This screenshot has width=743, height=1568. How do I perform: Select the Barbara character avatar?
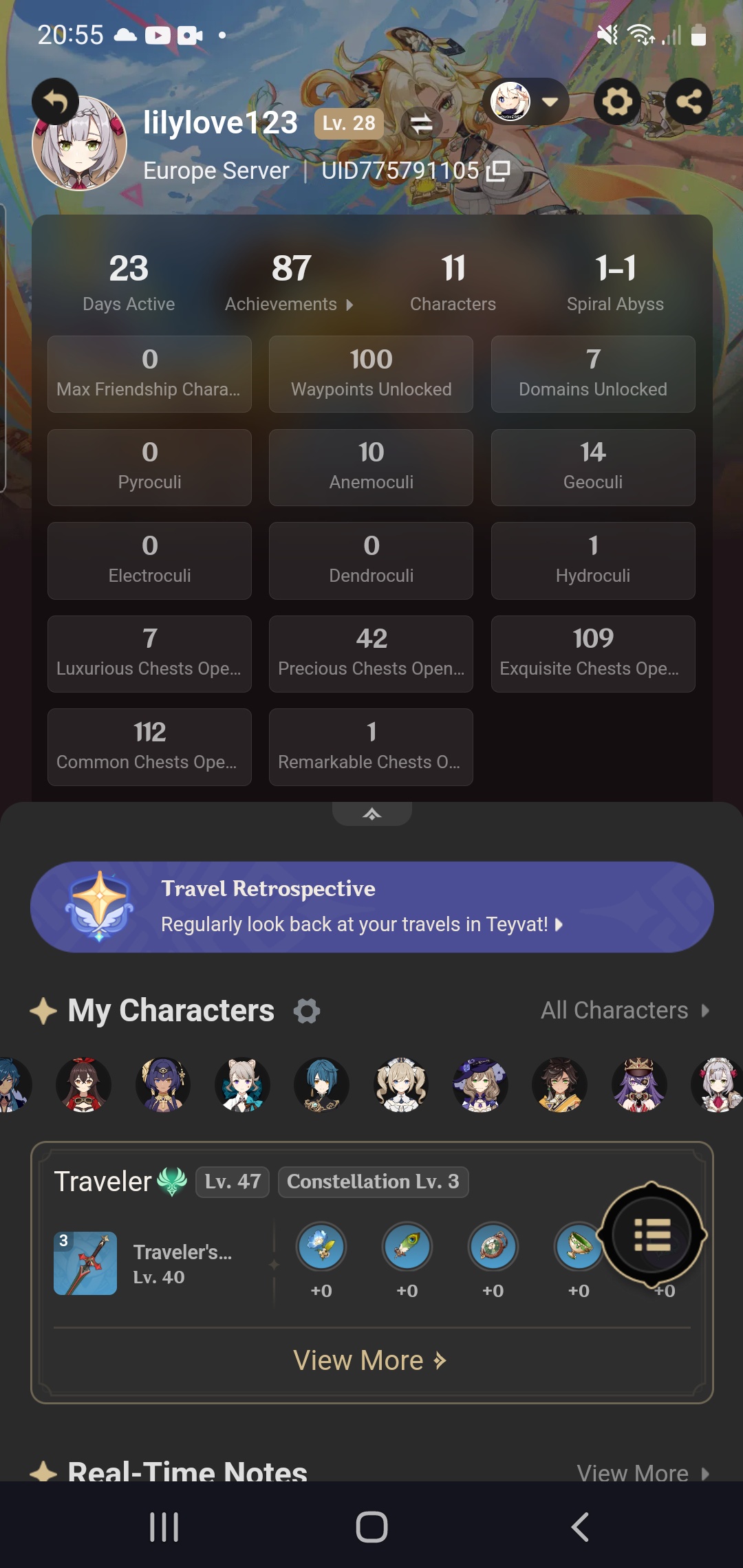coord(401,1085)
